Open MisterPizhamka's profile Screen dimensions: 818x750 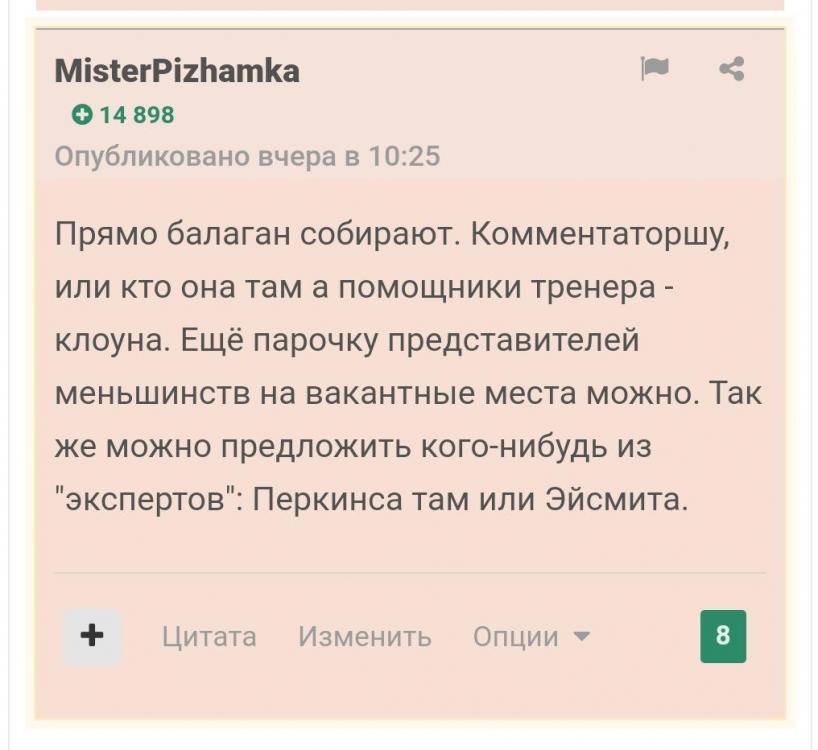(x=176, y=71)
